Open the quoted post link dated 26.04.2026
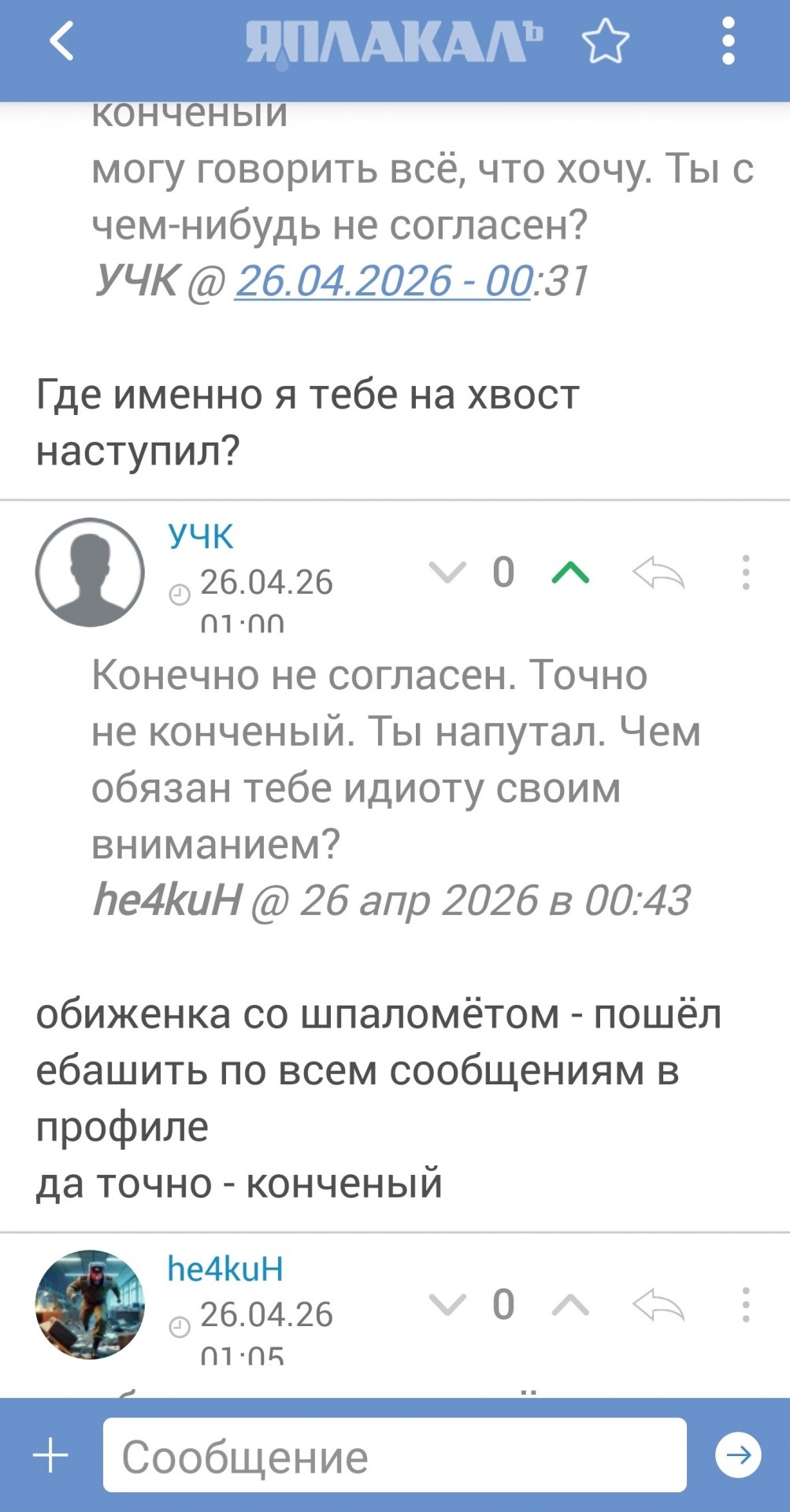The height and width of the screenshot is (1512, 790). tap(384, 280)
